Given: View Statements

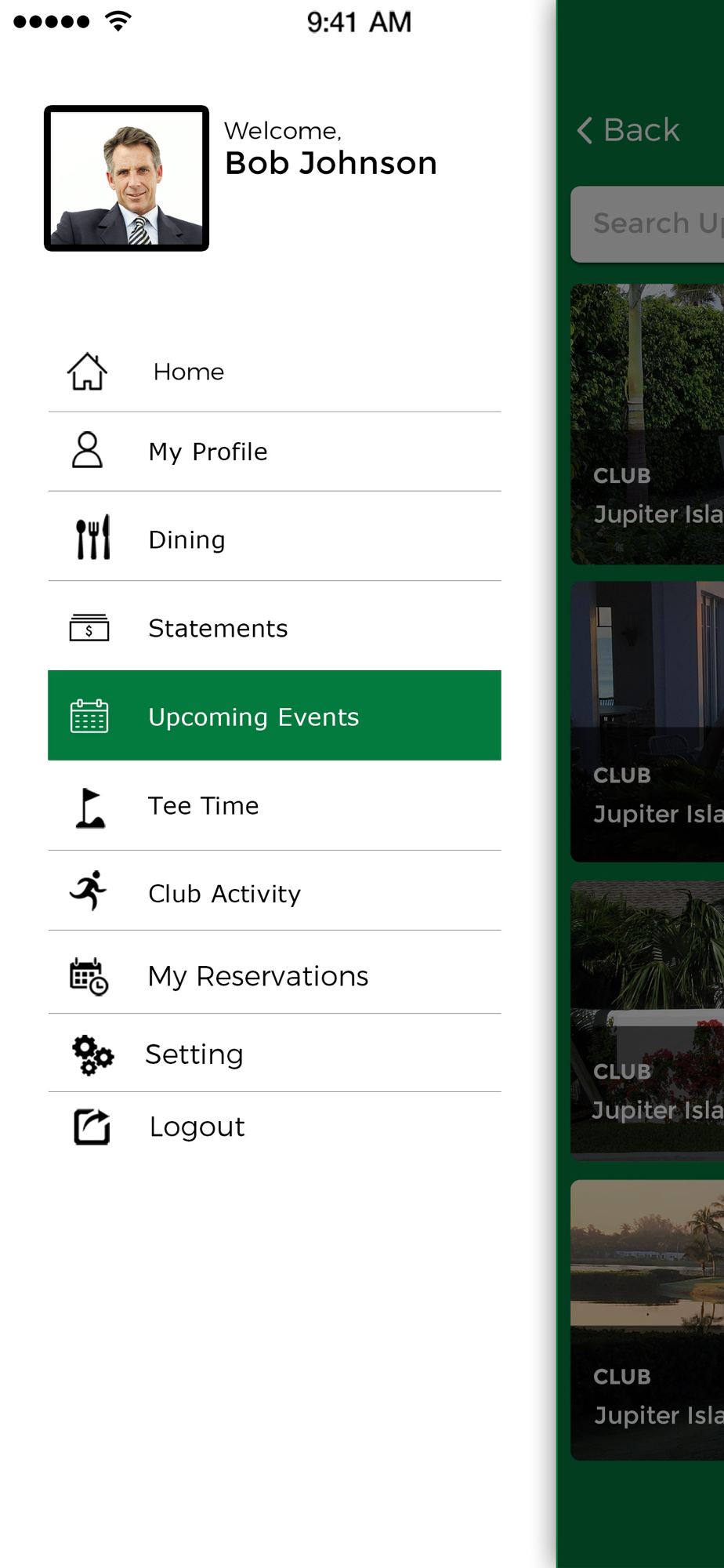Looking at the screenshot, I should point(274,626).
